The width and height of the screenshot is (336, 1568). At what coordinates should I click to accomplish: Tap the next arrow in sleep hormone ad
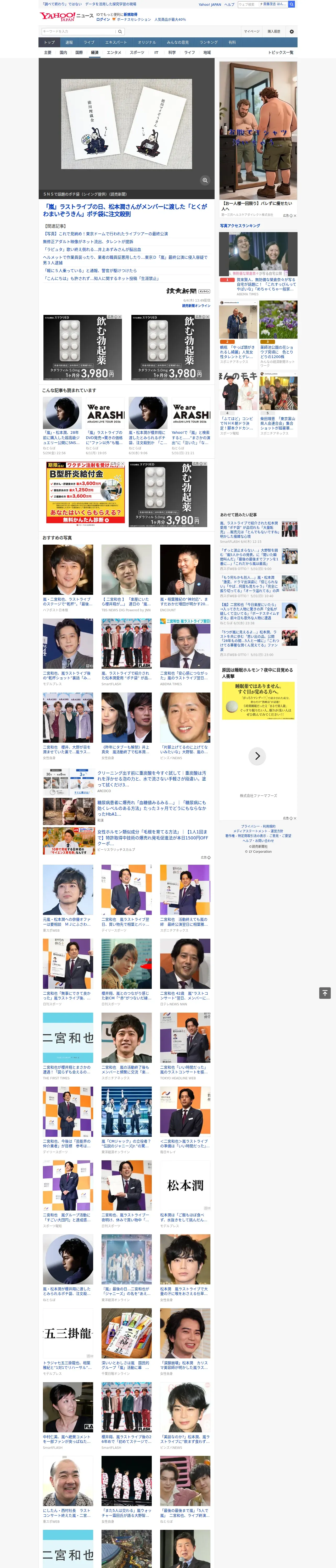(x=257, y=756)
